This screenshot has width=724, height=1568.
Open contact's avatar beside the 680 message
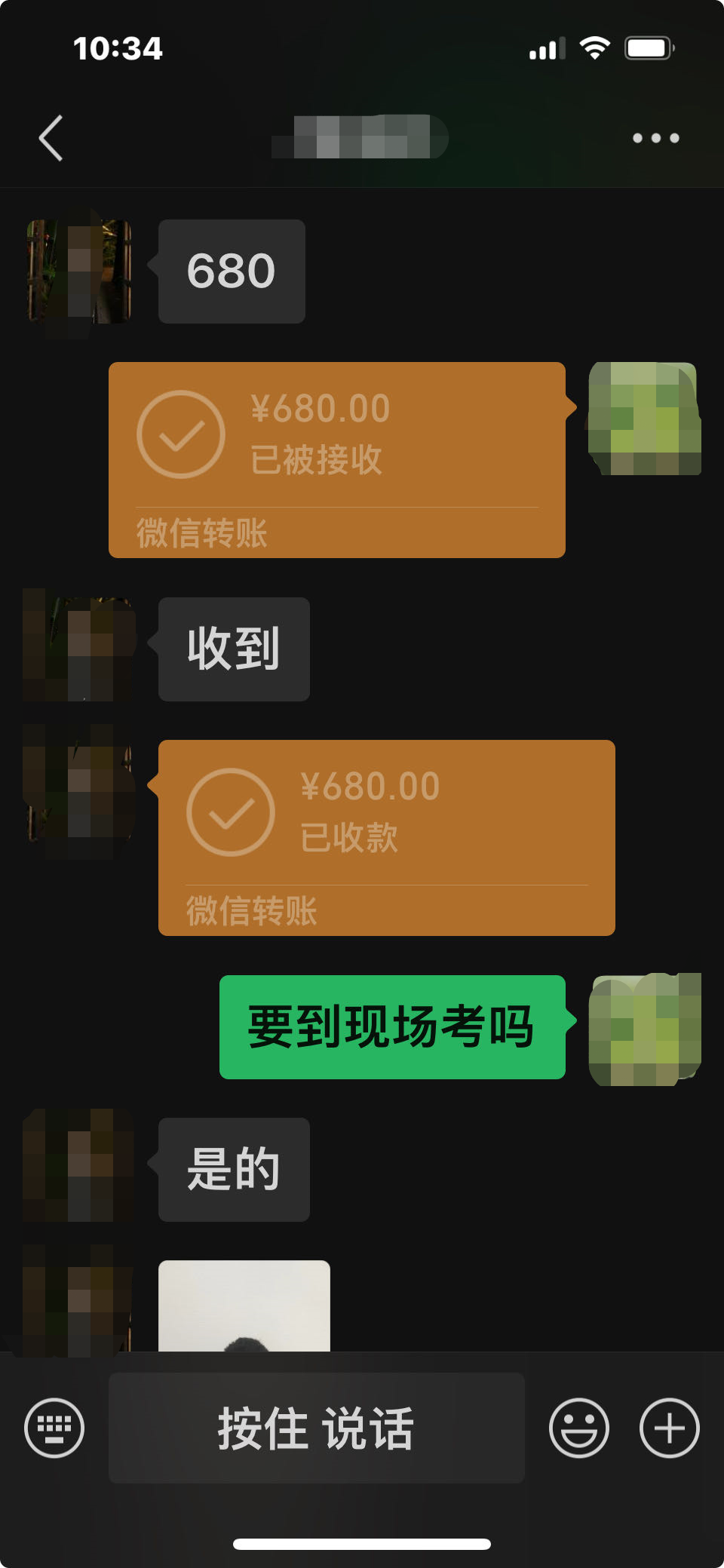click(x=79, y=272)
